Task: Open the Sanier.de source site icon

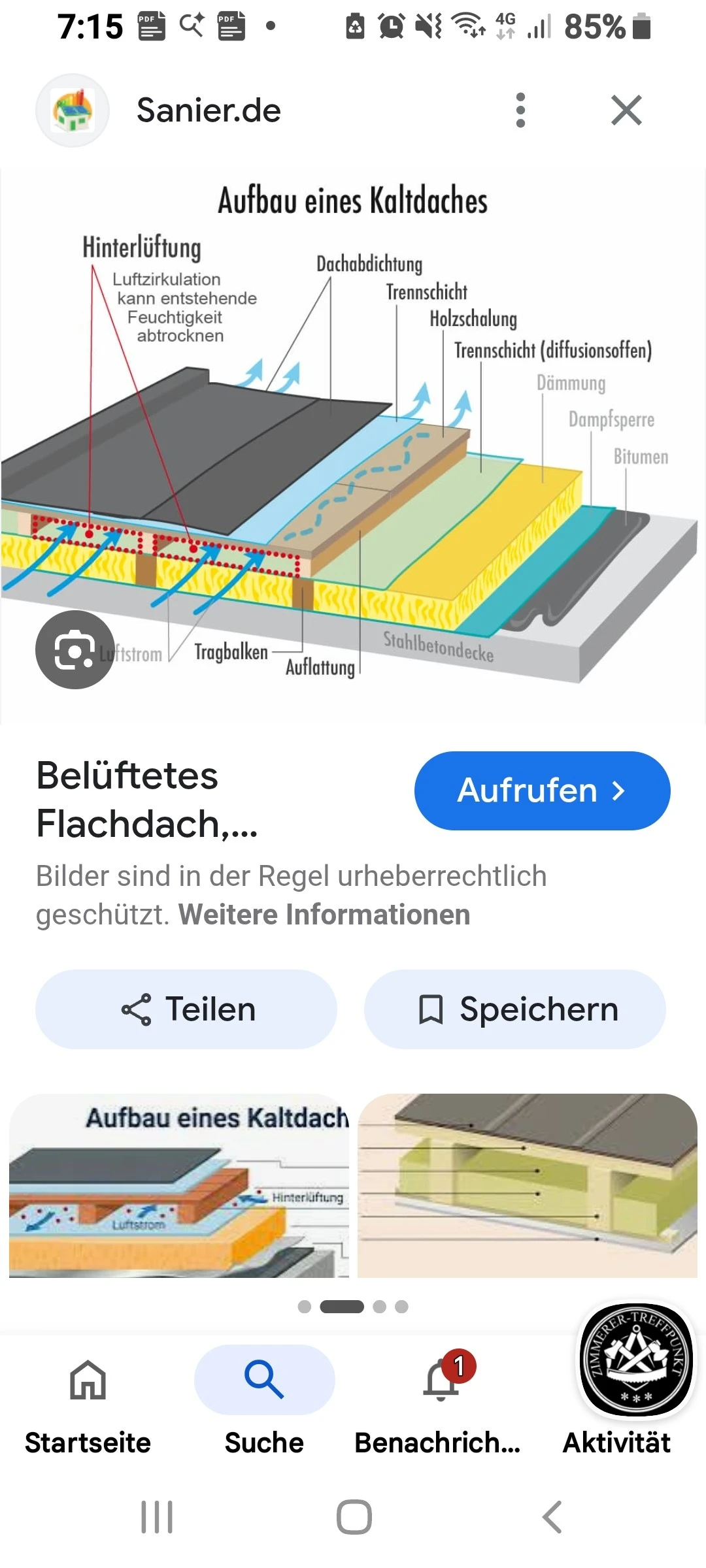Action: pyautogui.click(x=73, y=110)
